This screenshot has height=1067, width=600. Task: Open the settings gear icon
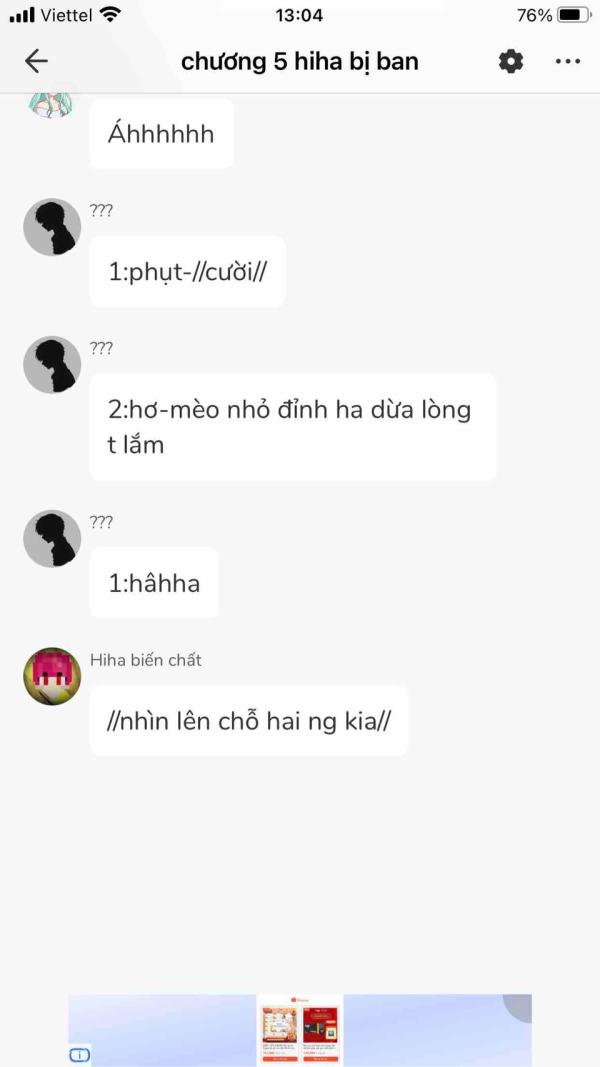point(511,61)
